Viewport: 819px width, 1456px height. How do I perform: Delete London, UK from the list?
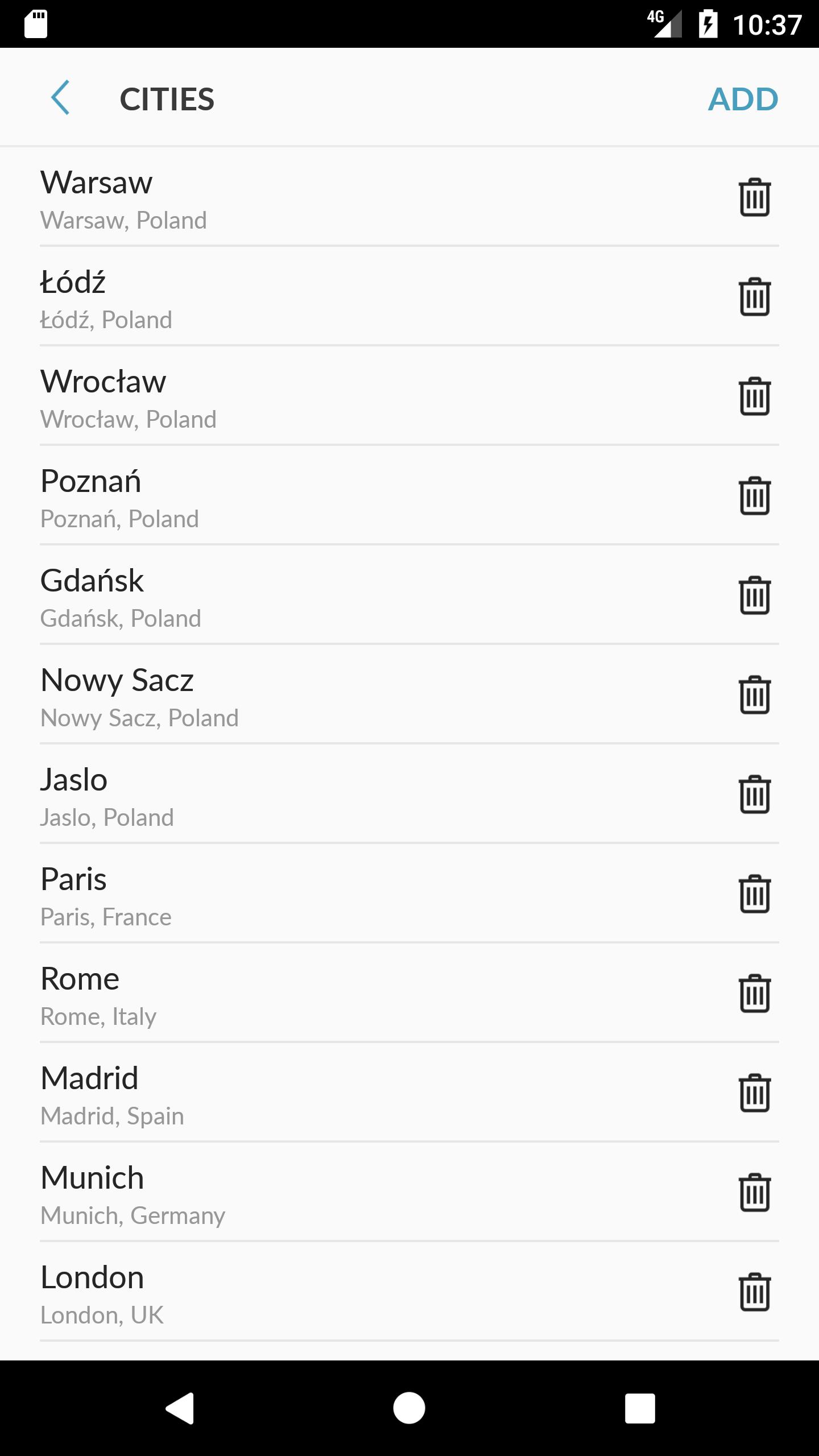[x=755, y=1292]
